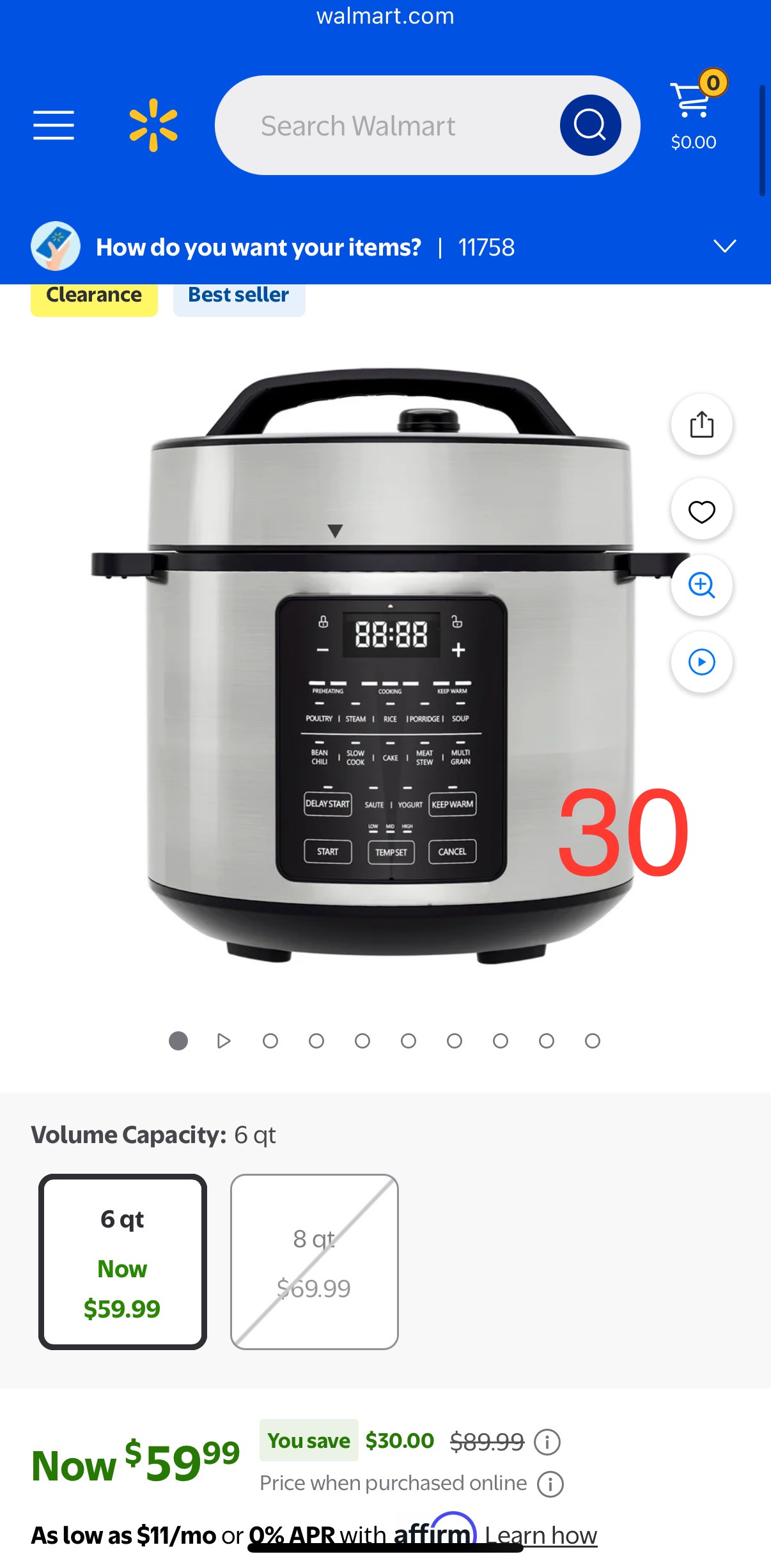Expand the delivery options for 11758
The image size is (771, 1568).
tap(724, 247)
